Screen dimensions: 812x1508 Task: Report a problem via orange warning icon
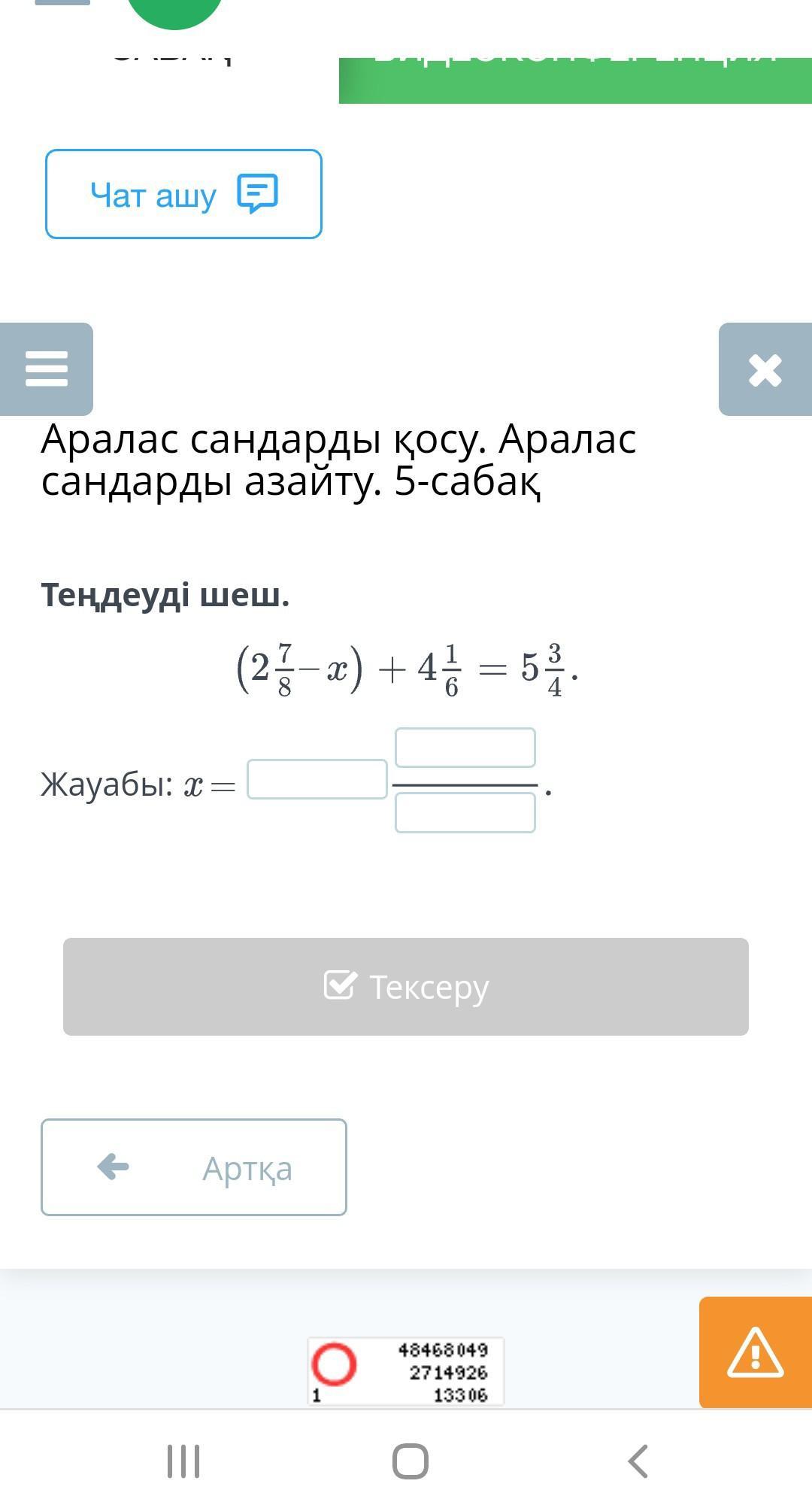(755, 1352)
